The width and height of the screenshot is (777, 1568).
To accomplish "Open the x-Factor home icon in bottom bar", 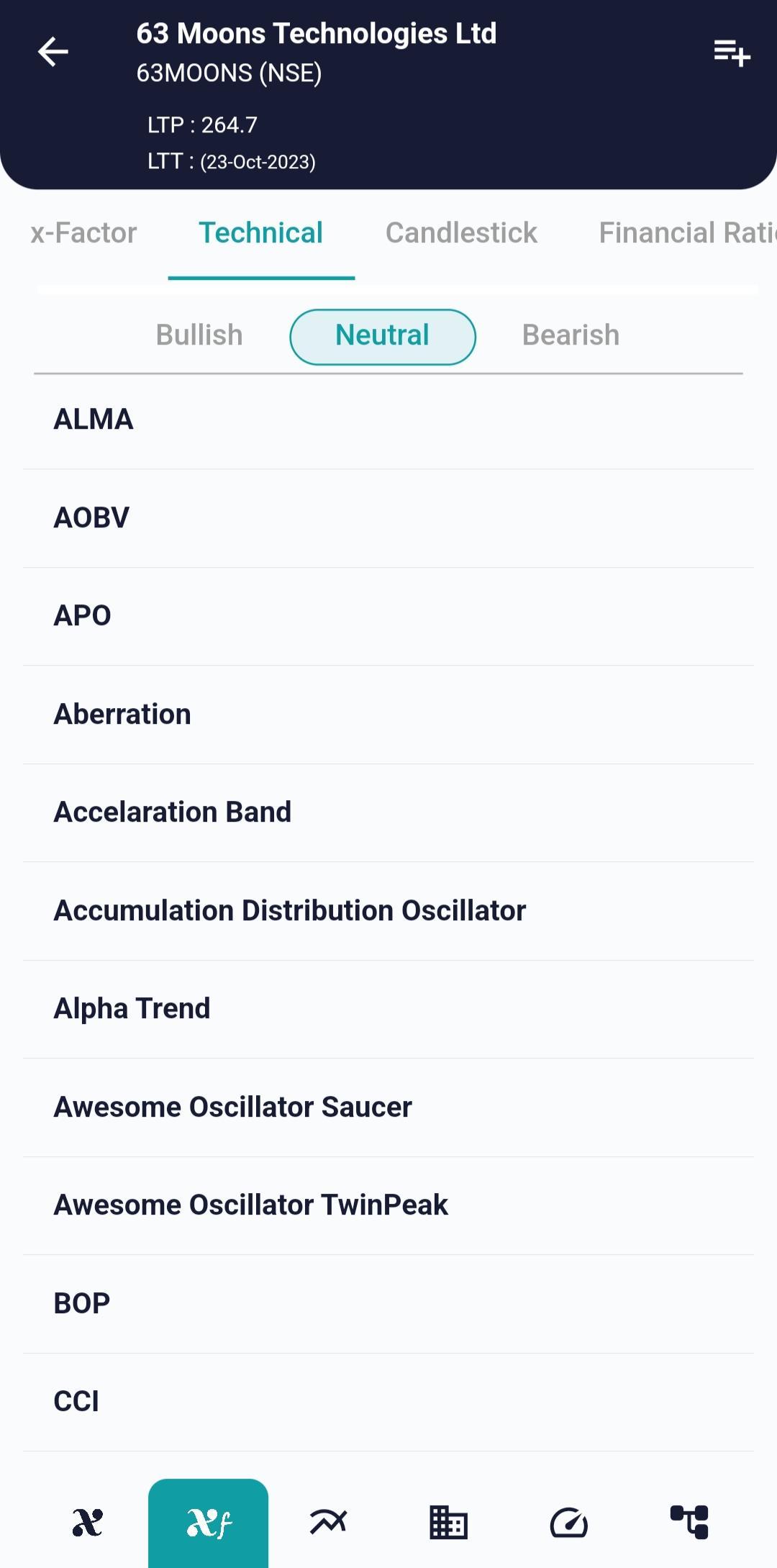I will tap(88, 1522).
